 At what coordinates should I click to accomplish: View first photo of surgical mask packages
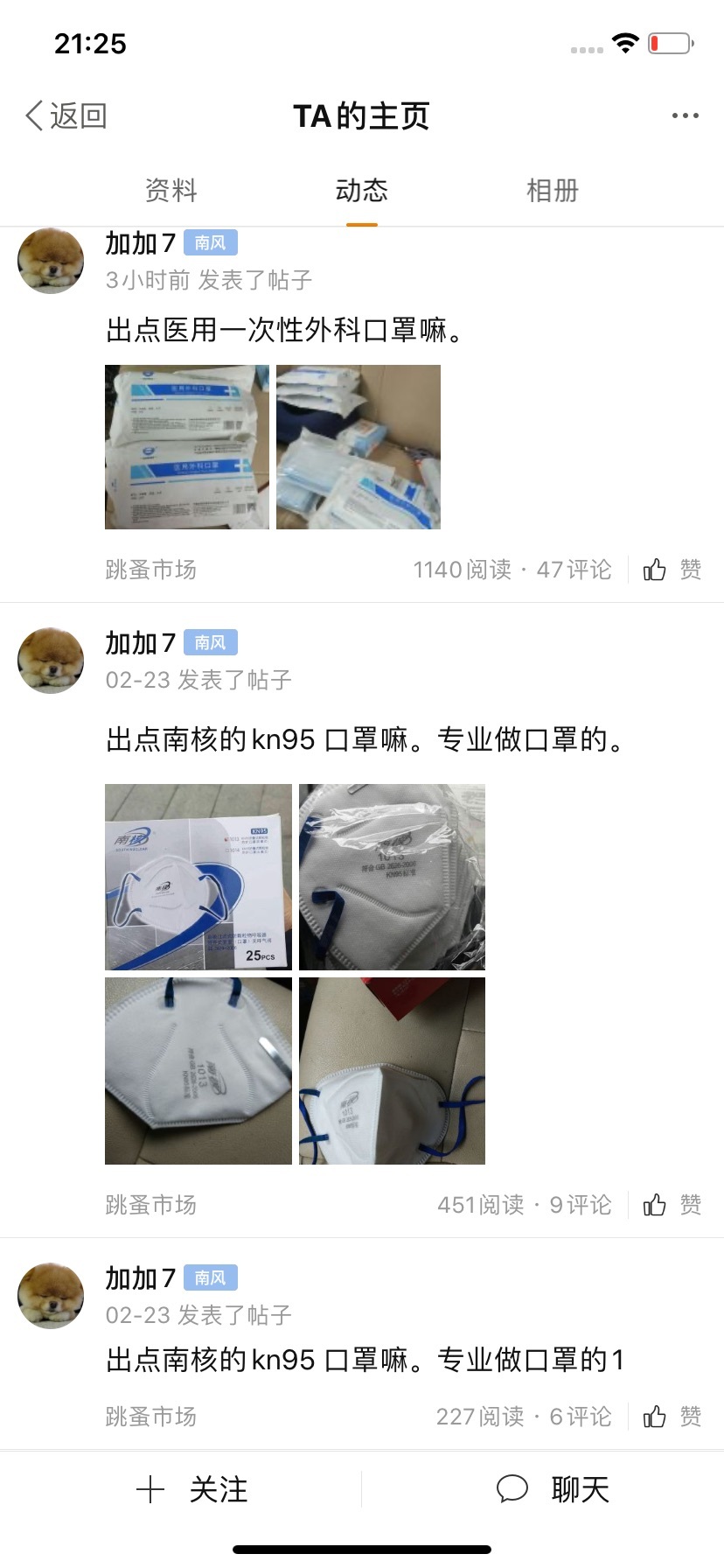187,447
